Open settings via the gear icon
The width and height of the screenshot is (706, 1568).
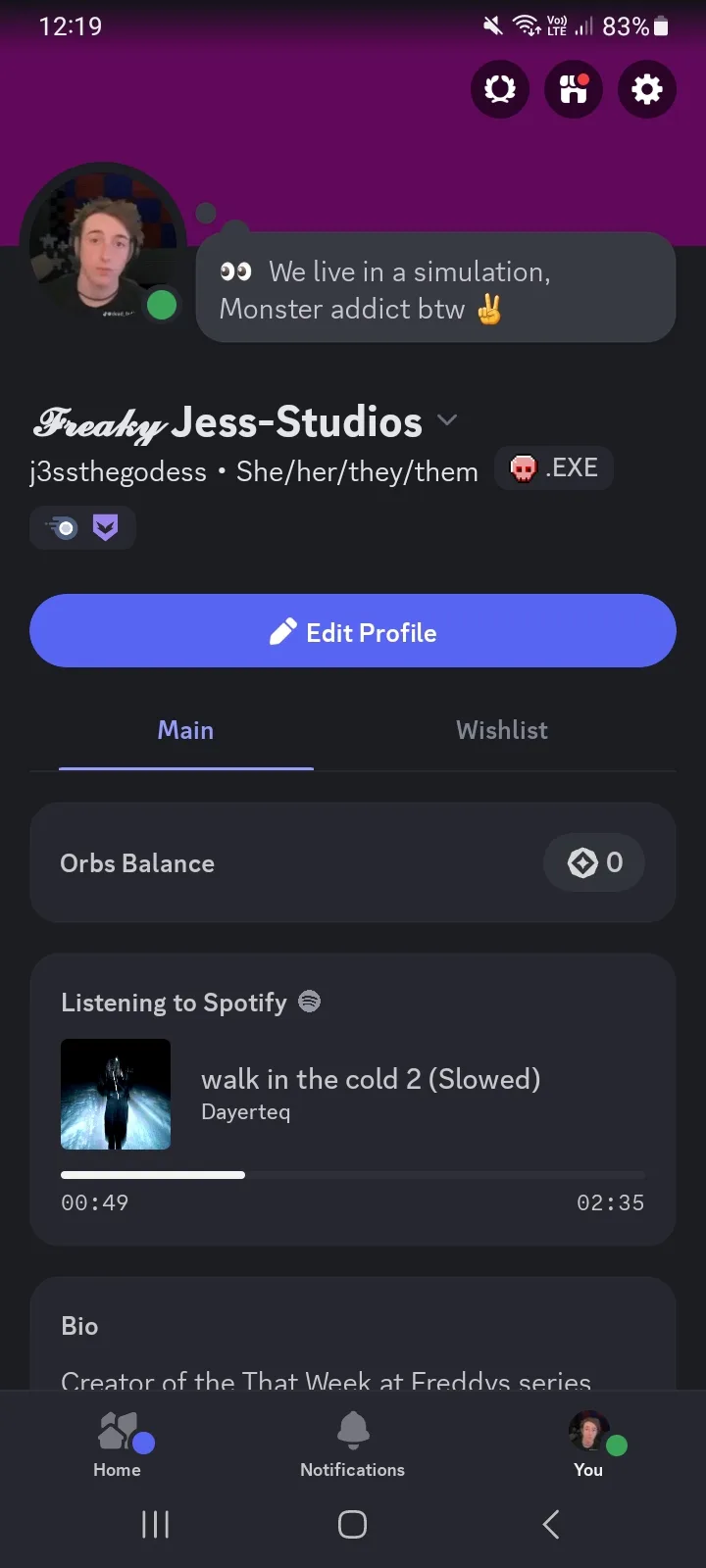(x=647, y=90)
